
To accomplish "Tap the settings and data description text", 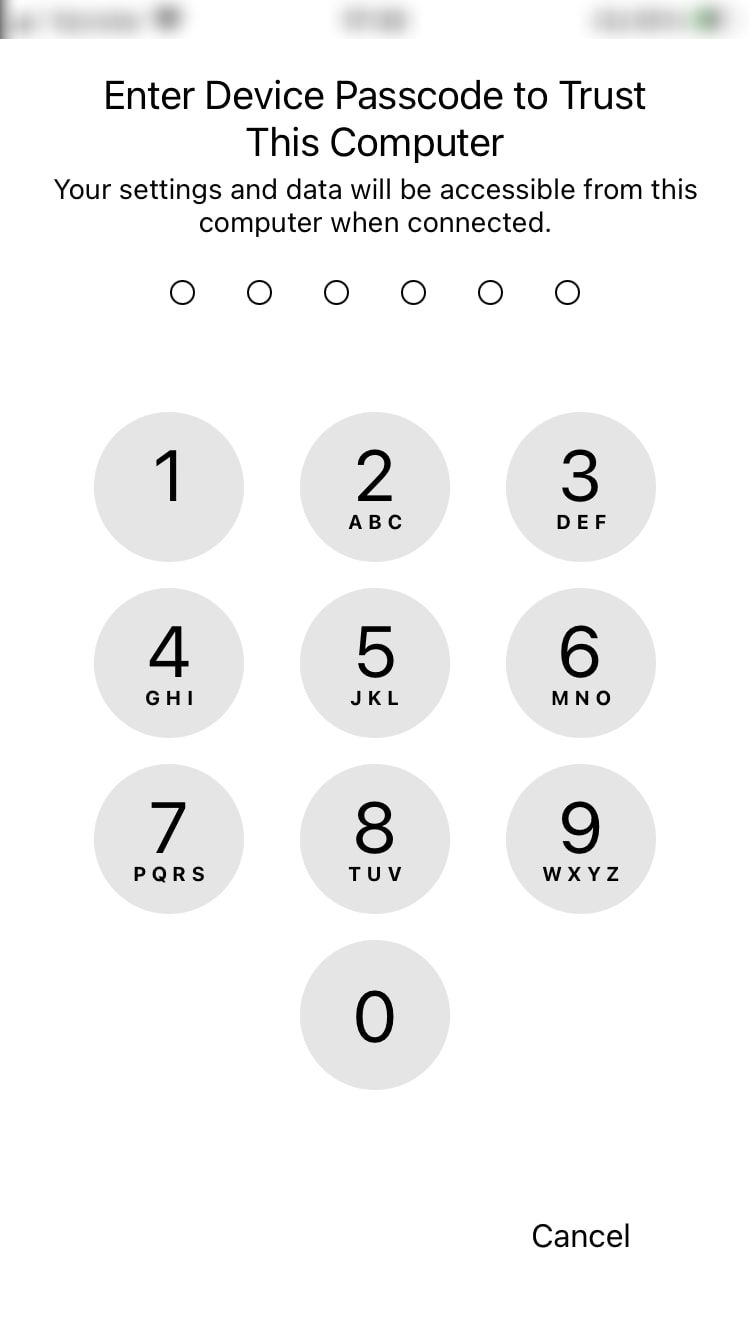I will (375, 206).
